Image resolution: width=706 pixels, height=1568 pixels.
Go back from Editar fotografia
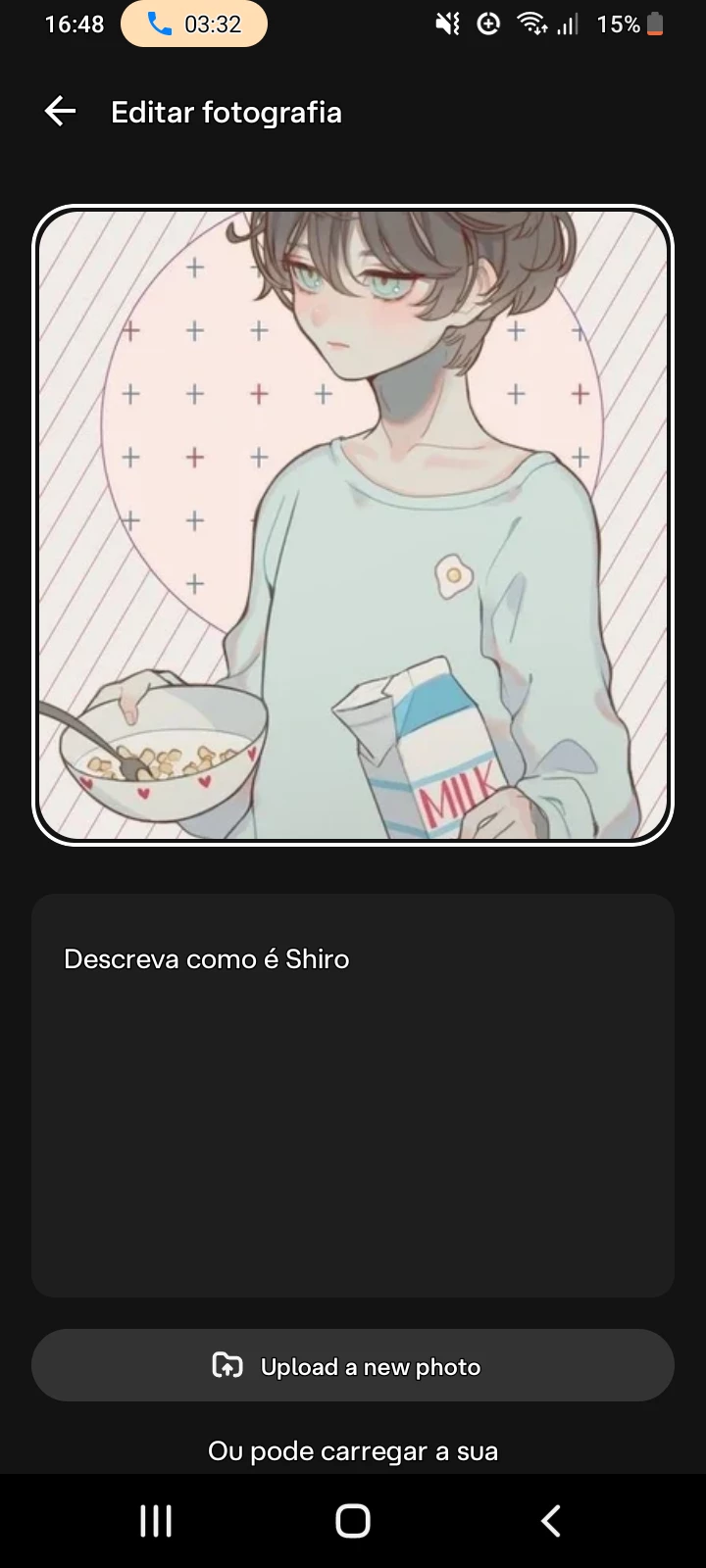60,112
